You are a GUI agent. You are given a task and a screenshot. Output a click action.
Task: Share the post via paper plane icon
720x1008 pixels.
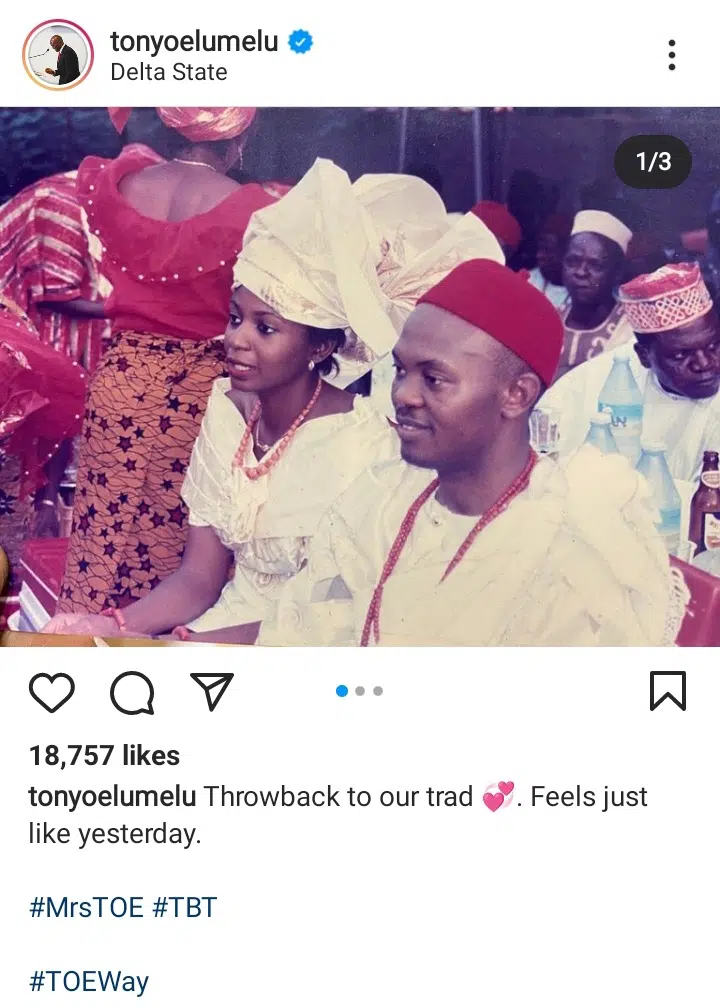coord(211,691)
